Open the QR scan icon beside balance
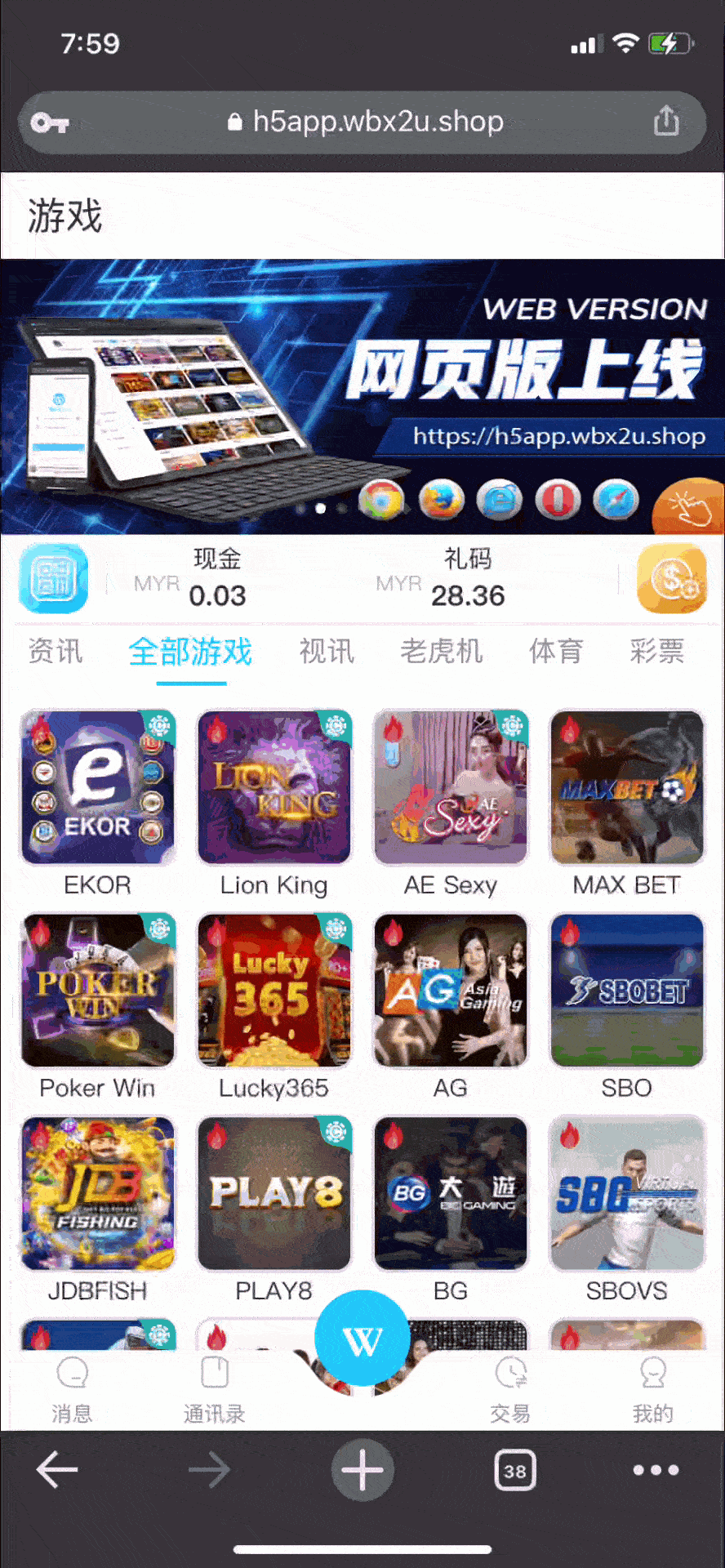Image resolution: width=725 pixels, height=1568 pixels. [54, 579]
